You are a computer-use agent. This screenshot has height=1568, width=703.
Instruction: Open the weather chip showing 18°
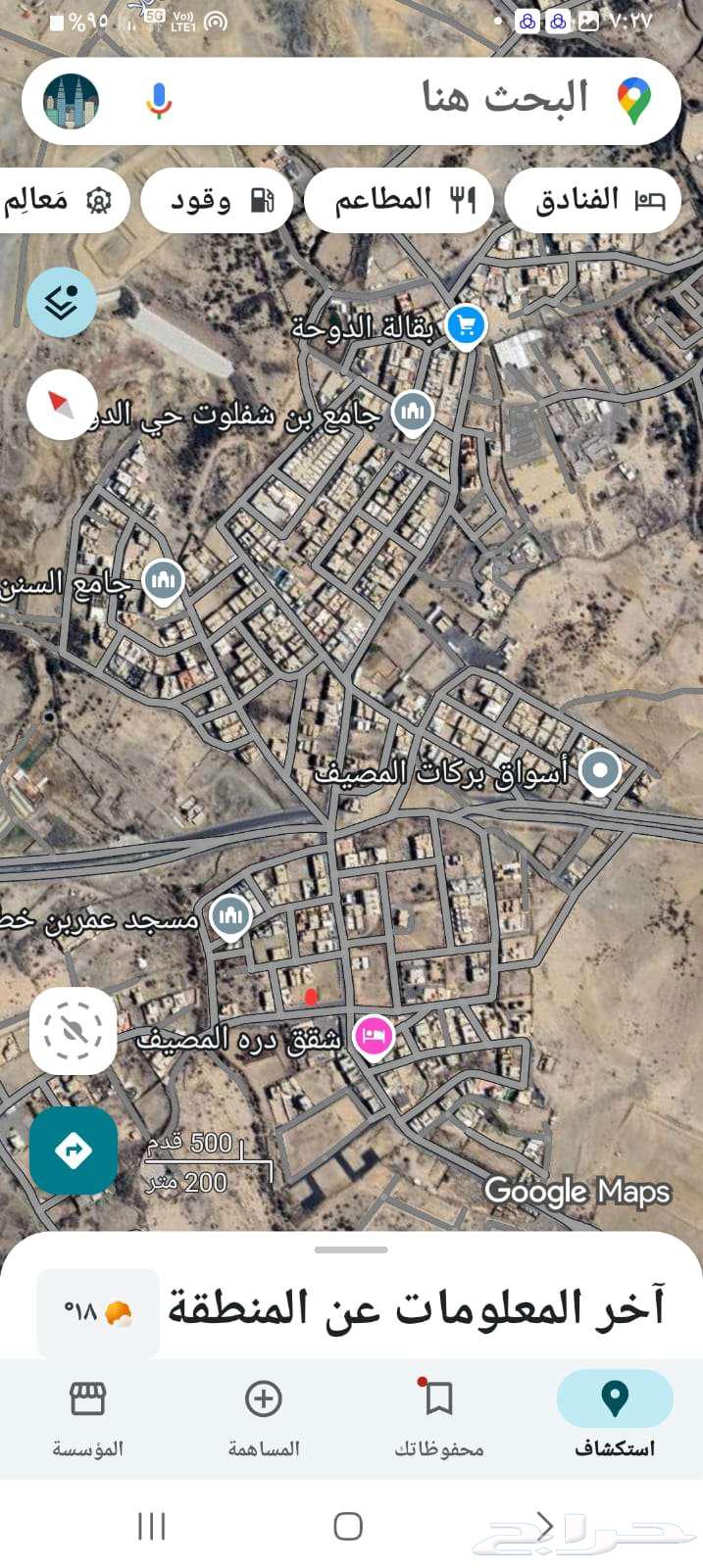97,1312
